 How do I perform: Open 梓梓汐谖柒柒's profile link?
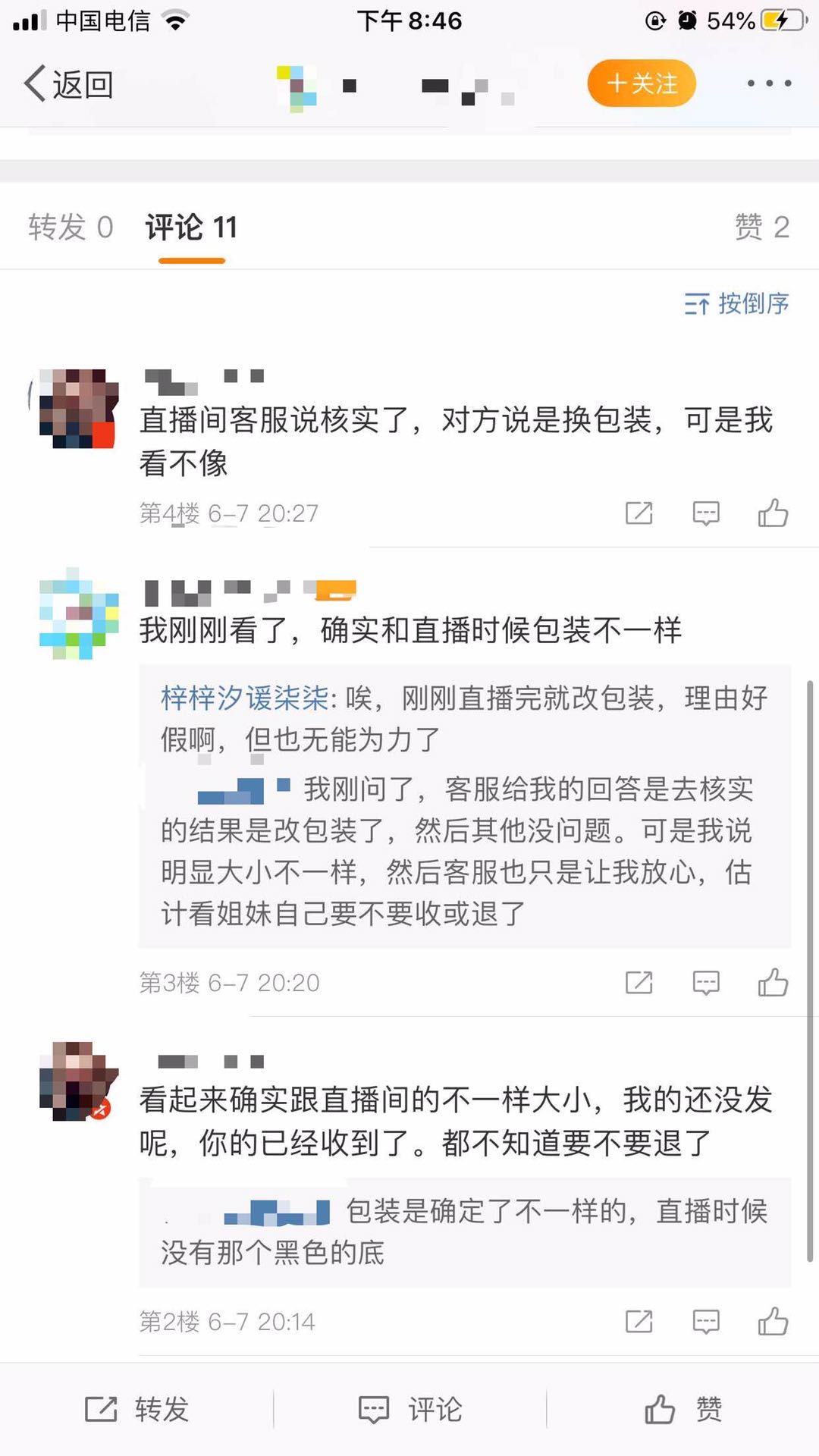[244, 698]
